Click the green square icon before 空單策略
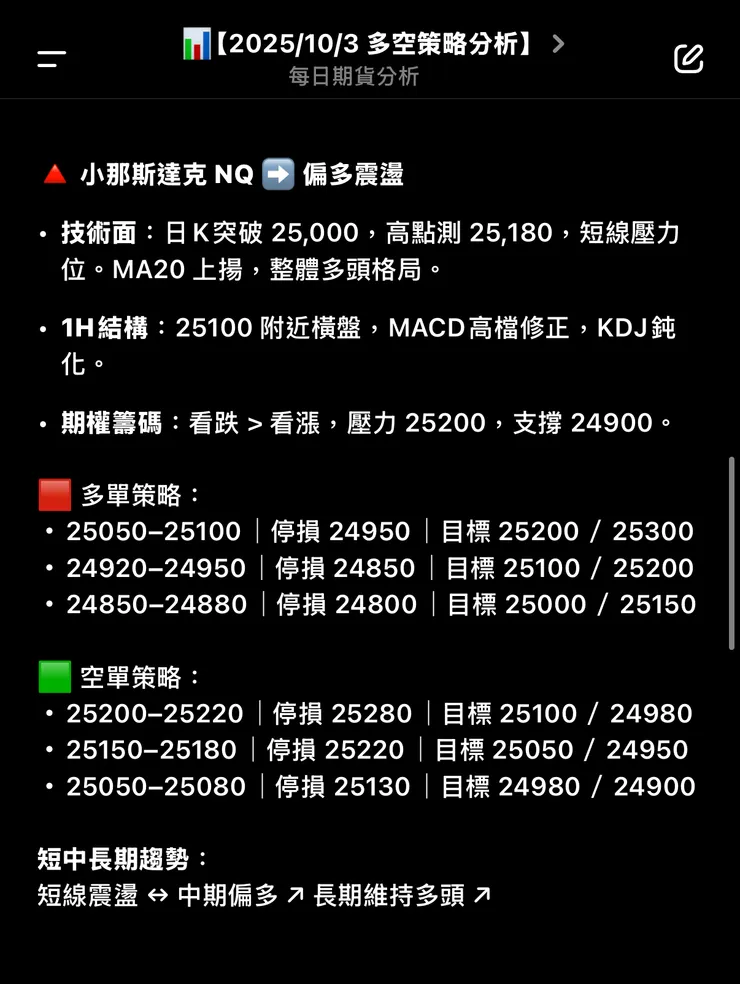 tap(55, 676)
